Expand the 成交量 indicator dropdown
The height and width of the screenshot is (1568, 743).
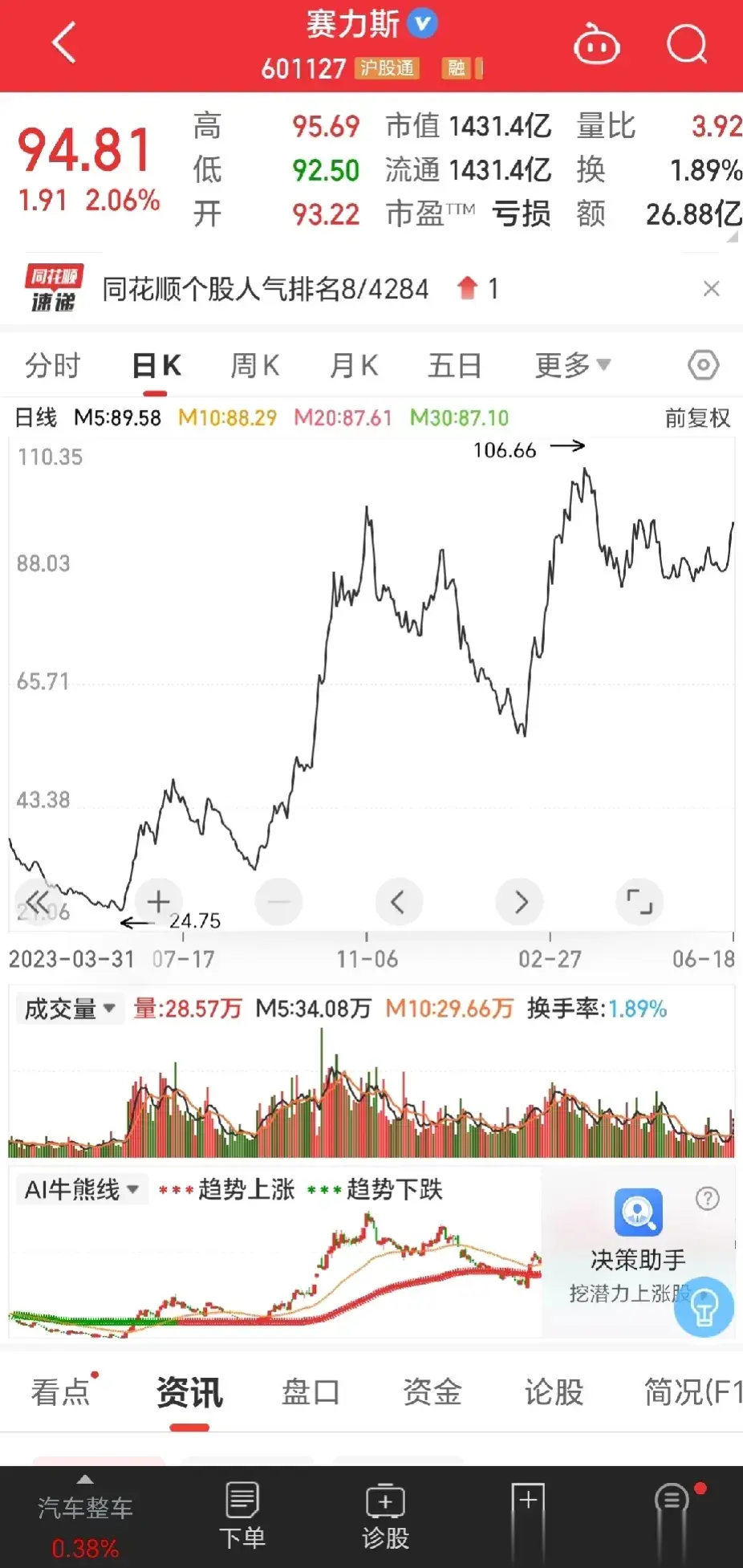tap(70, 1008)
